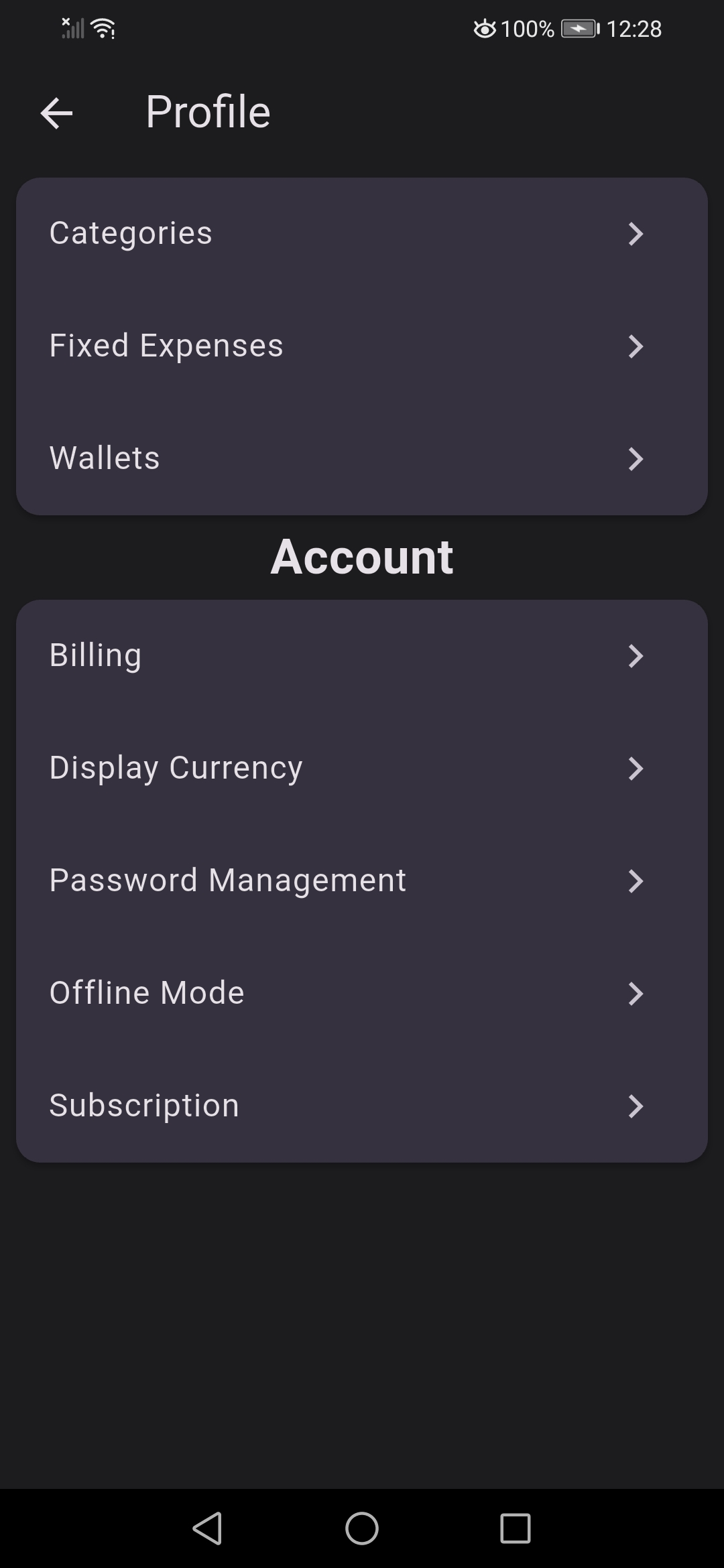Image resolution: width=724 pixels, height=1568 pixels.
Task: Open recent apps from navigation bar
Action: click(516, 1528)
